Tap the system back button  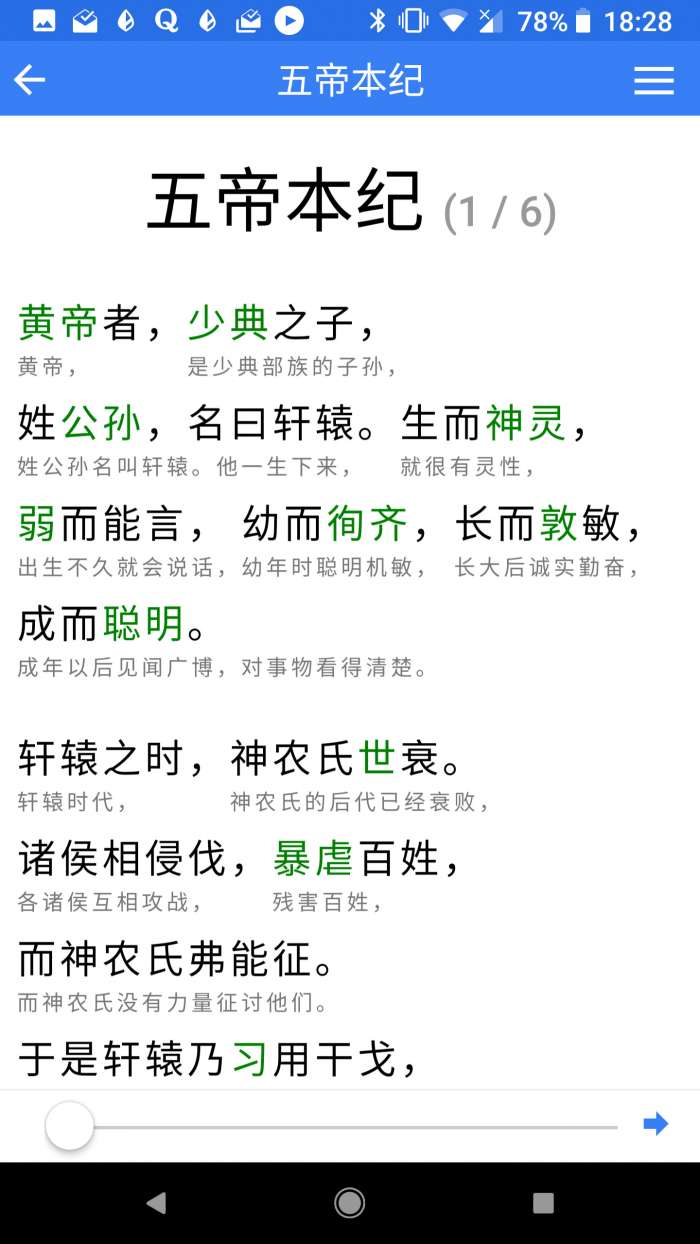(x=156, y=1202)
